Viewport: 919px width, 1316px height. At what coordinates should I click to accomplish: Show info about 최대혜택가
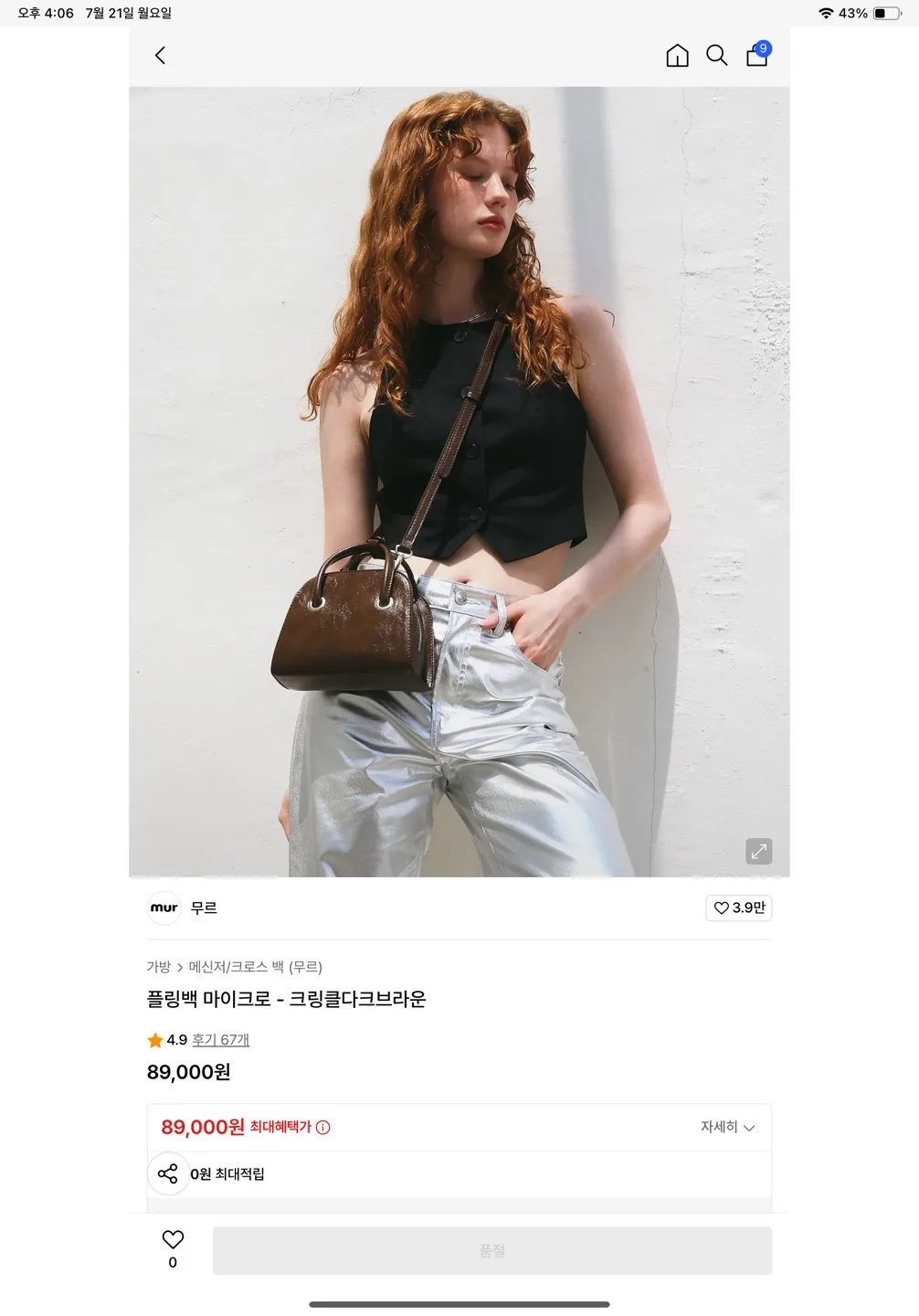point(323,1128)
